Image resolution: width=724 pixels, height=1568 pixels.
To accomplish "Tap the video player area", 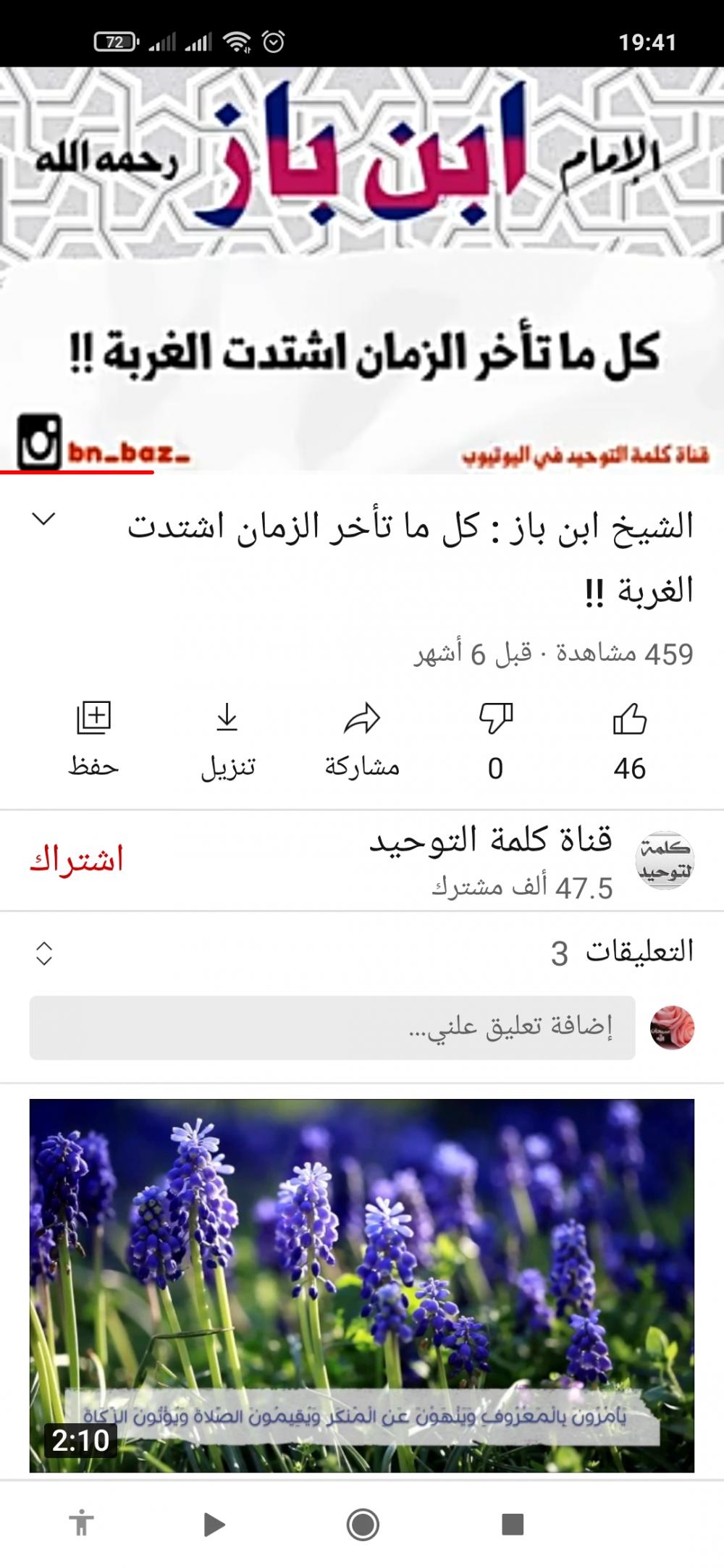I will 362,269.
